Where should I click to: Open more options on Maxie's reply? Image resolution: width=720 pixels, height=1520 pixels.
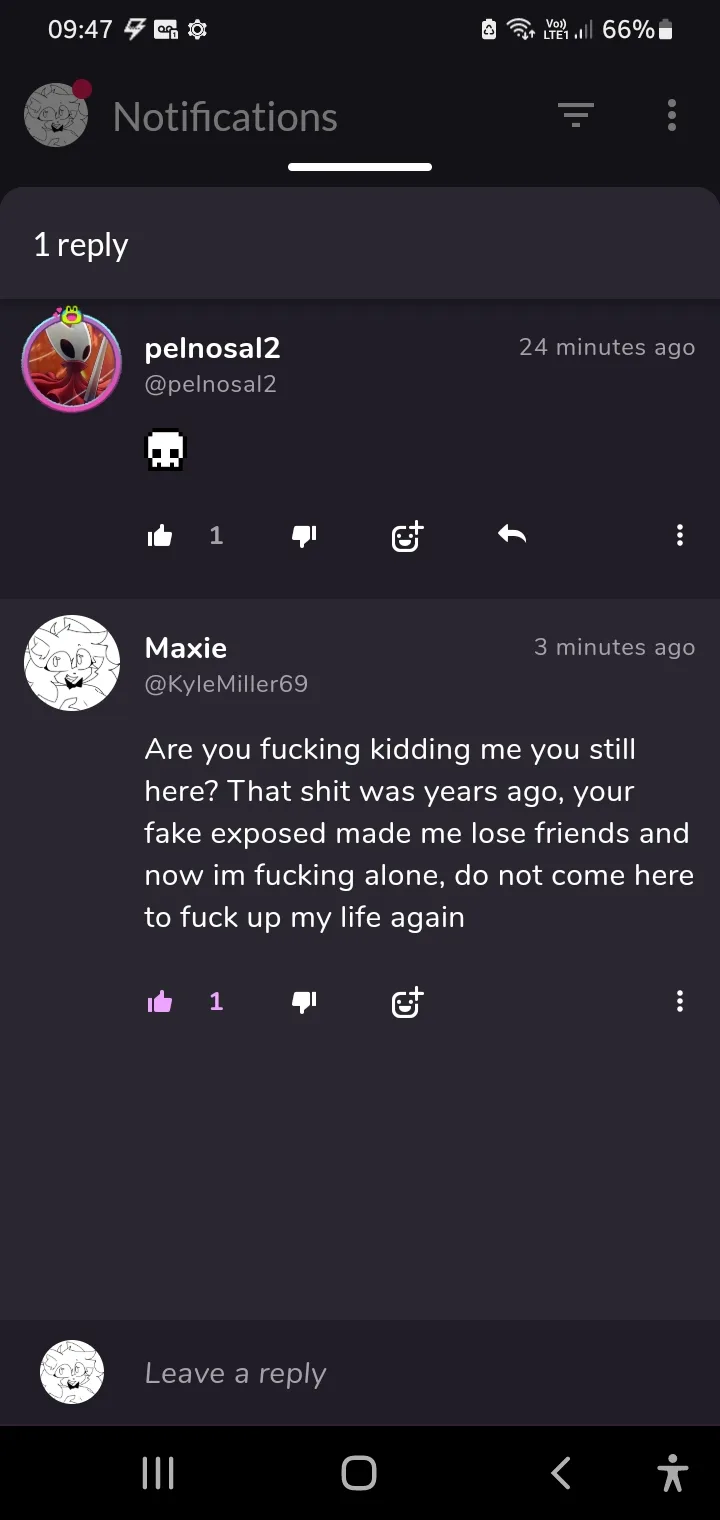[680, 1001]
